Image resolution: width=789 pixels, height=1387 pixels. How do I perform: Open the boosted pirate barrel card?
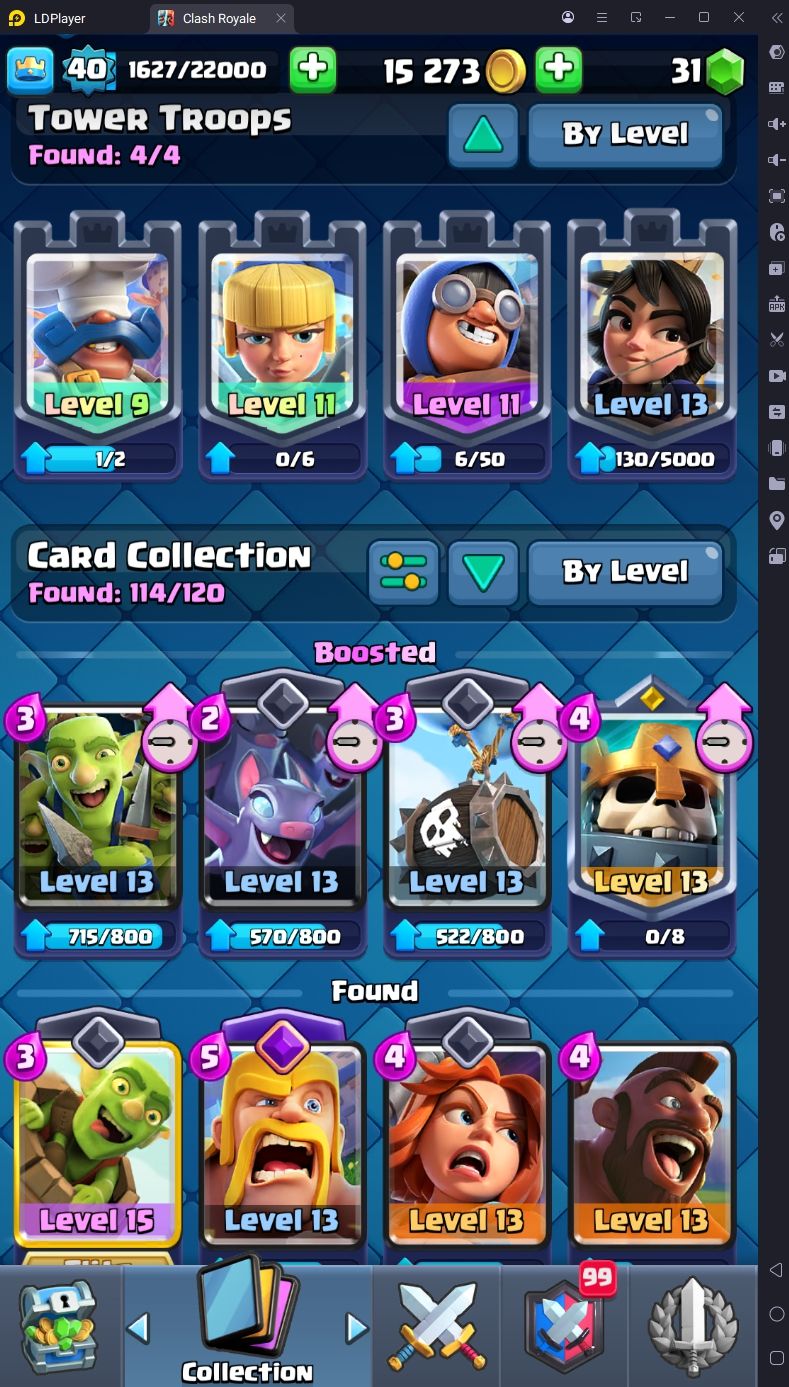(x=467, y=815)
